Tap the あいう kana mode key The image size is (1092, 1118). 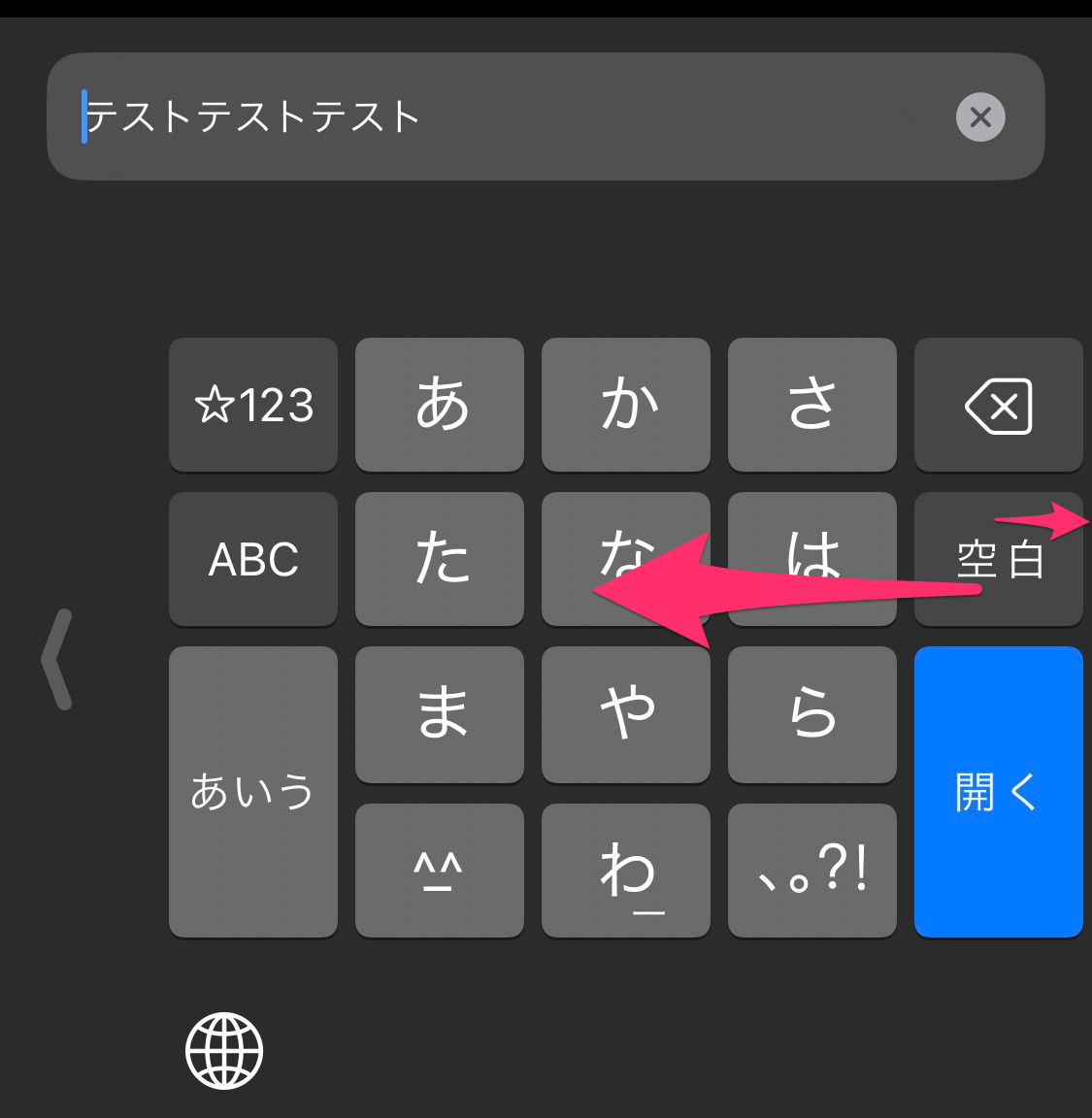click(253, 792)
